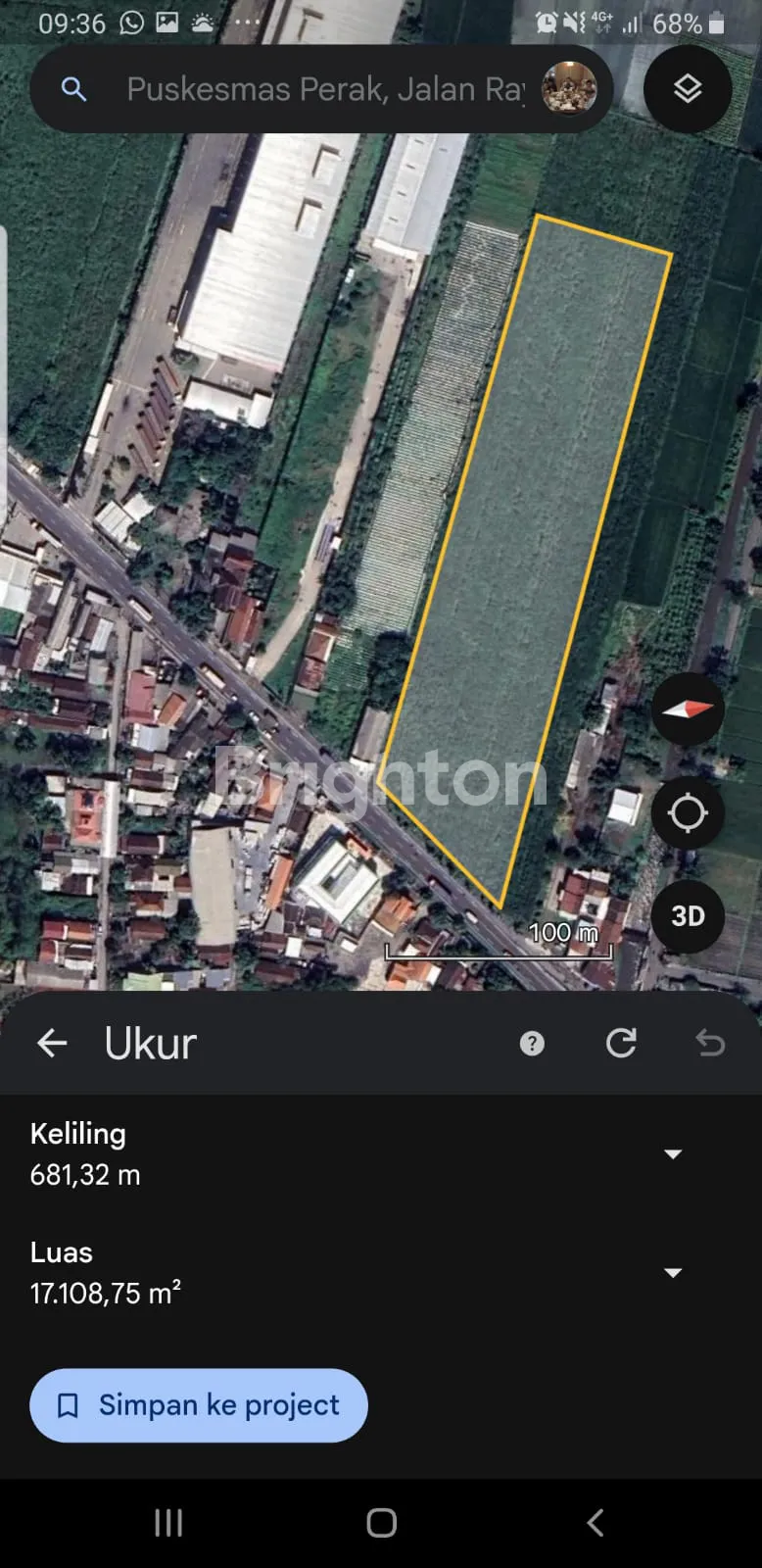Screen dimensions: 762x1568
Task: Expand the Luas unit dropdown
Action: click(673, 1272)
